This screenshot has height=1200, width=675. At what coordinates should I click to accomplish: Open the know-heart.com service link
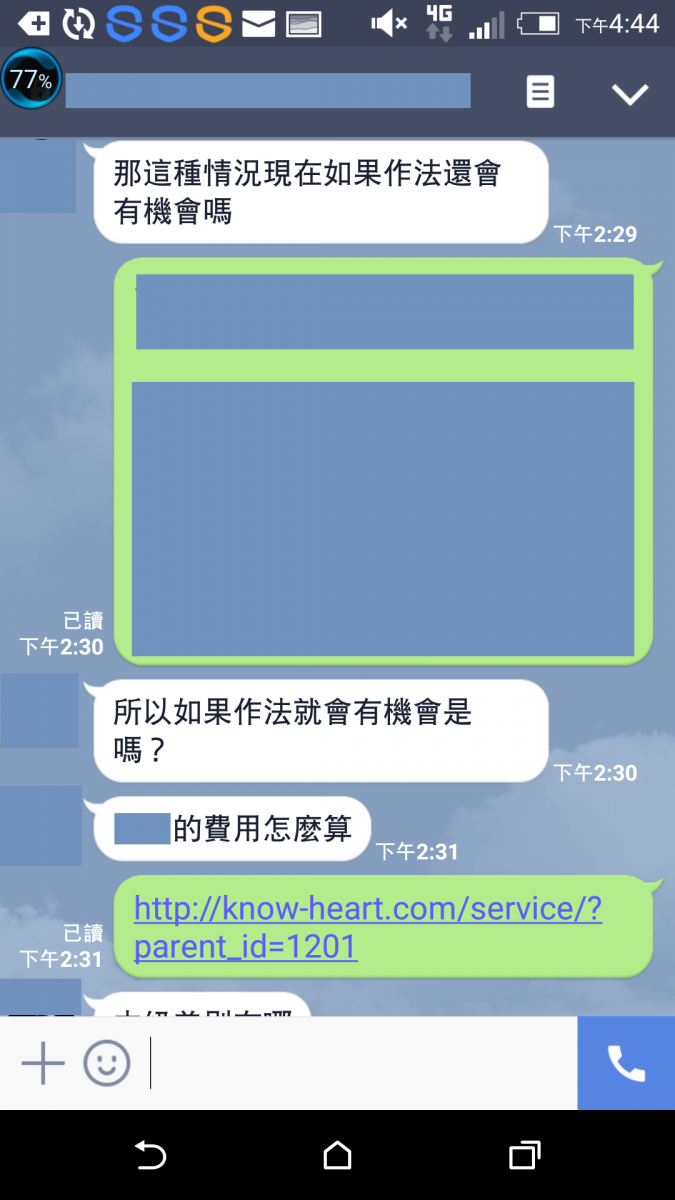367,927
